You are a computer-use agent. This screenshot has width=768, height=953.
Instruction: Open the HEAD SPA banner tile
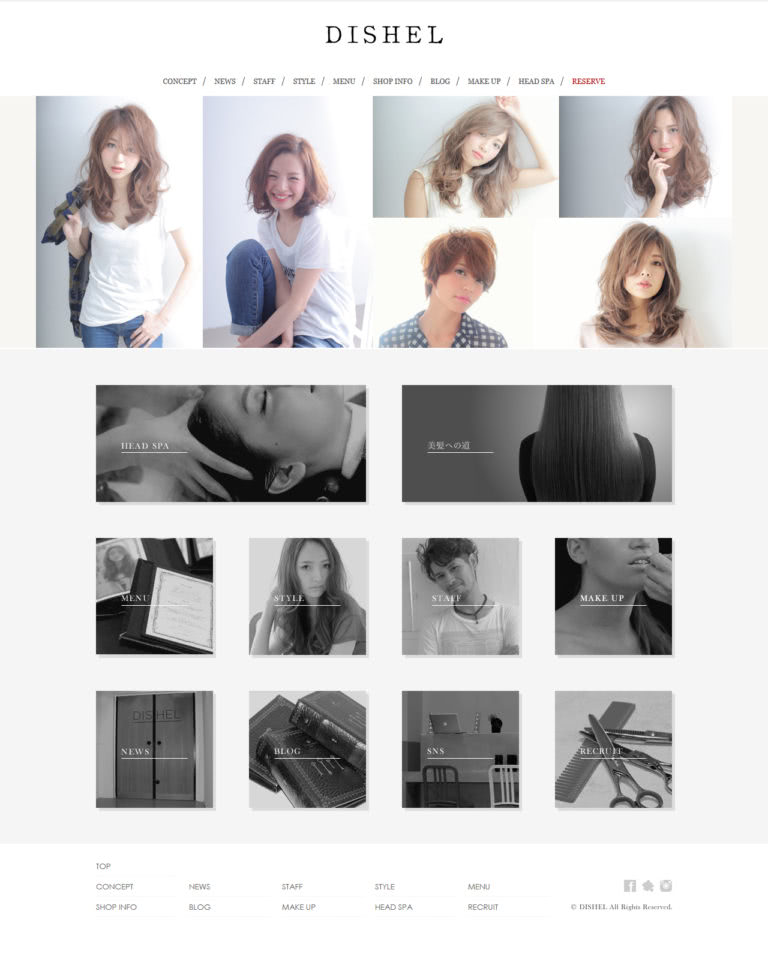231,443
